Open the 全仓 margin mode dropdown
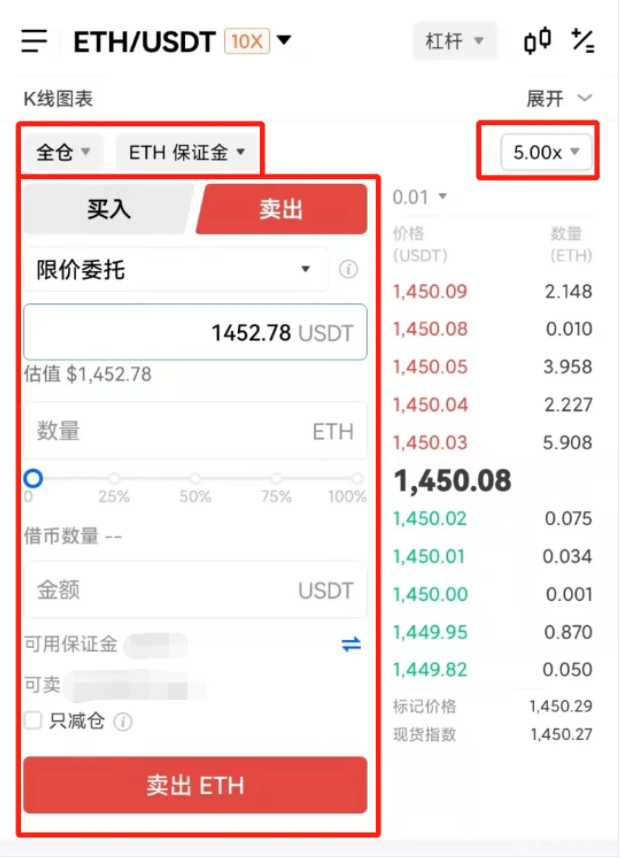This screenshot has width=621, height=858. tap(63, 153)
